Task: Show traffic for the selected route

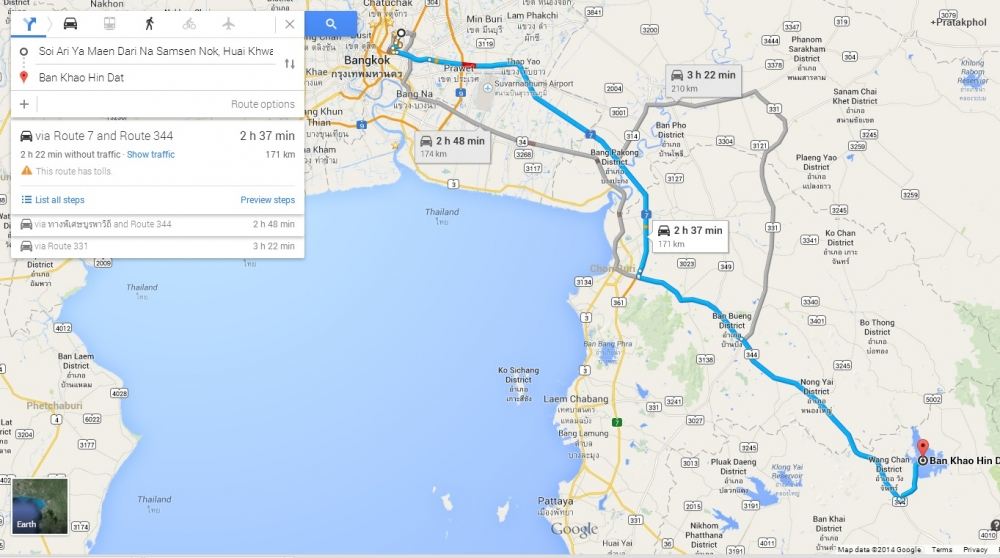Action: point(150,154)
